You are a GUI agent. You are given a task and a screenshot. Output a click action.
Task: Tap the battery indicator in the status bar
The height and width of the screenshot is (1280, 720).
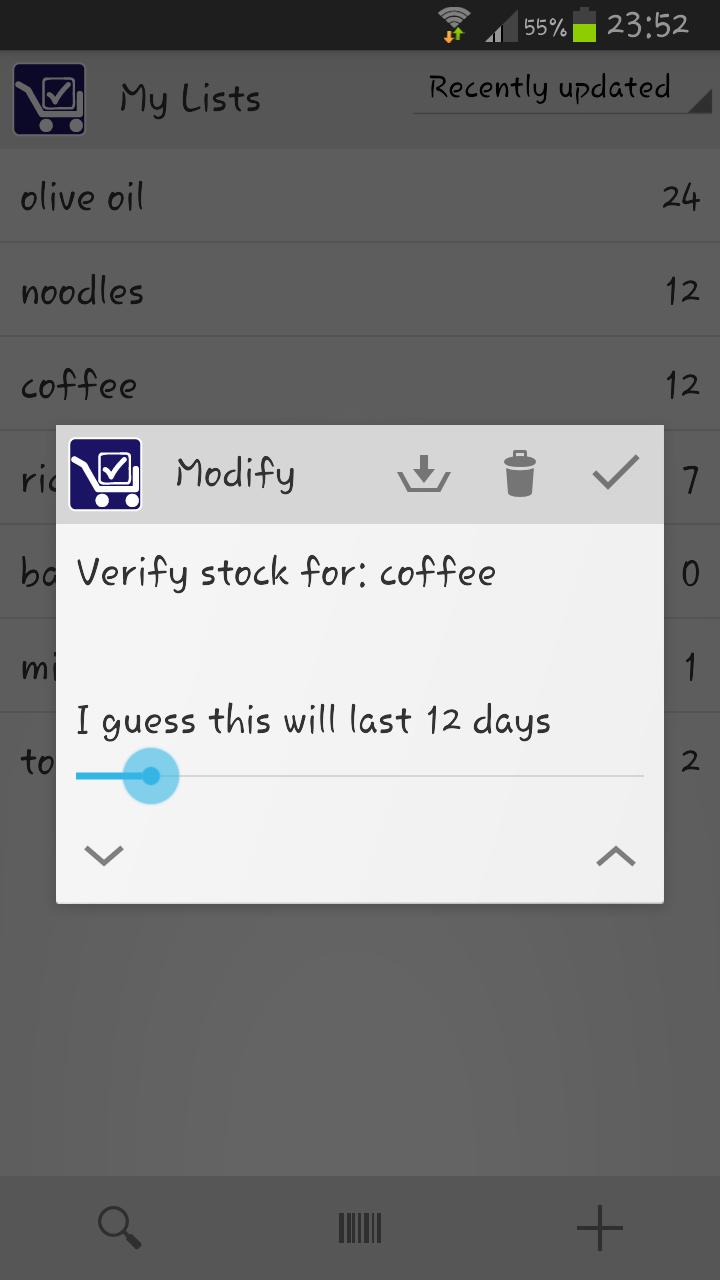(x=585, y=27)
